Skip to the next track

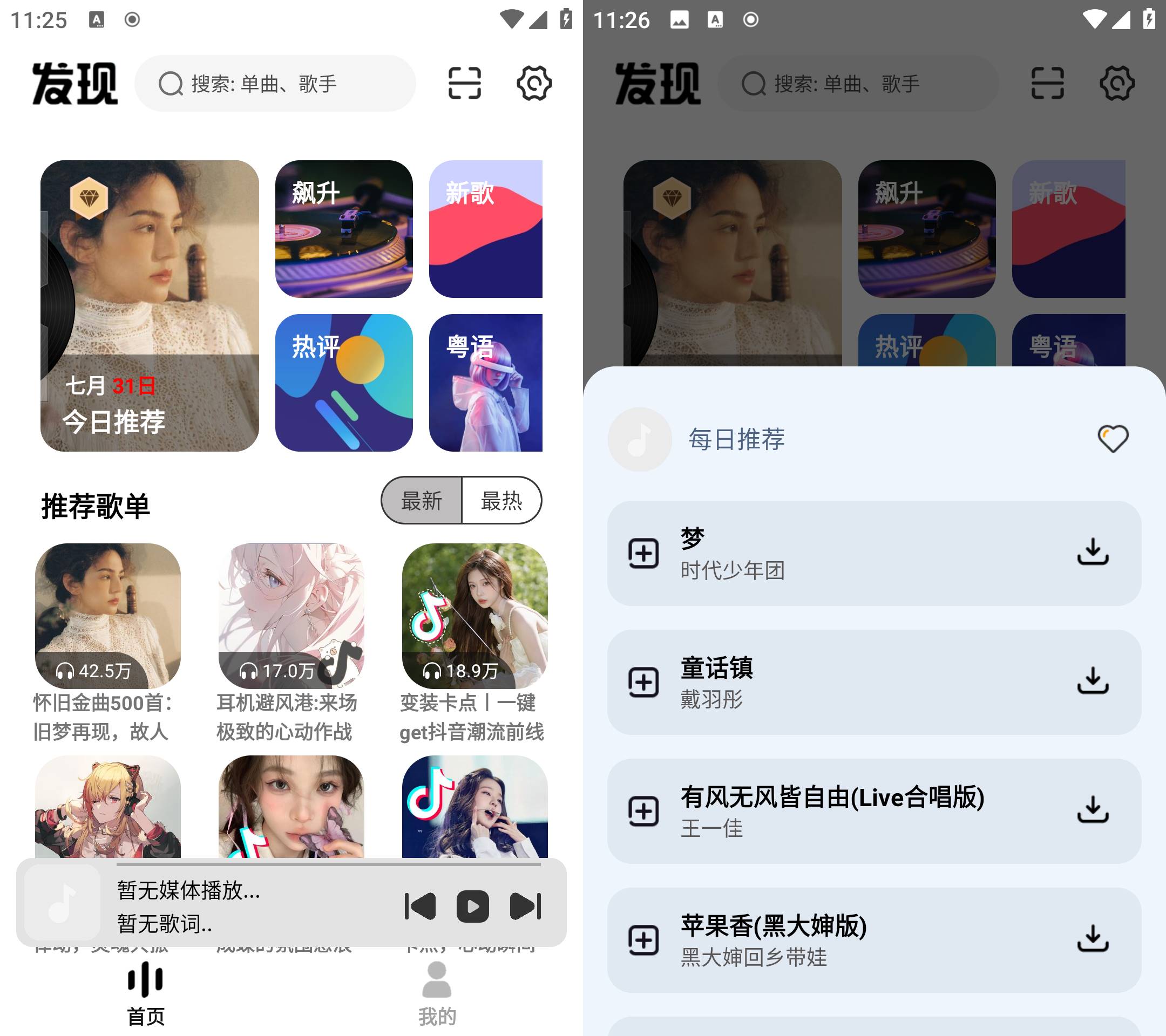[x=525, y=906]
